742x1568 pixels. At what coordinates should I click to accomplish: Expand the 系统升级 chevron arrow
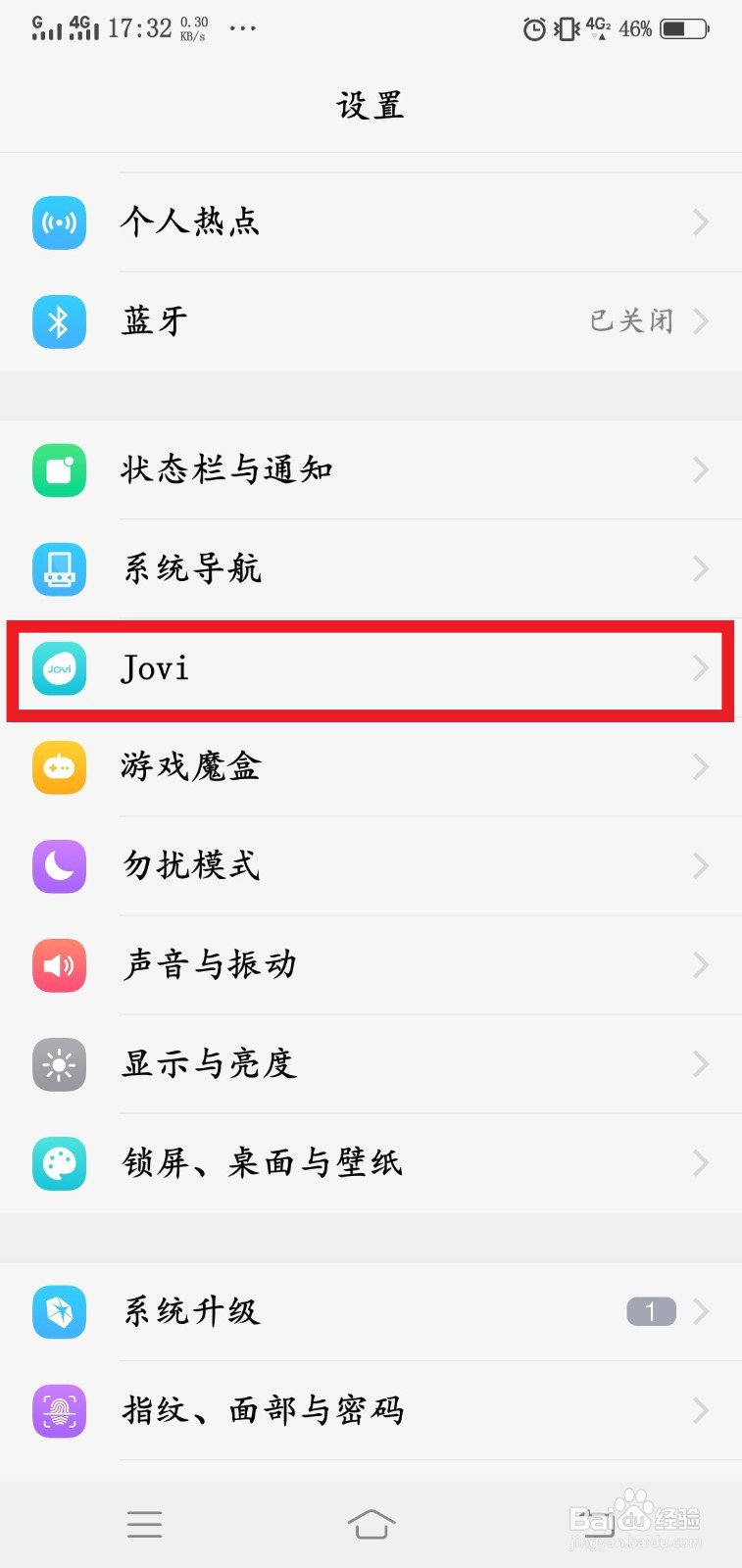pyautogui.click(x=701, y=1312)
